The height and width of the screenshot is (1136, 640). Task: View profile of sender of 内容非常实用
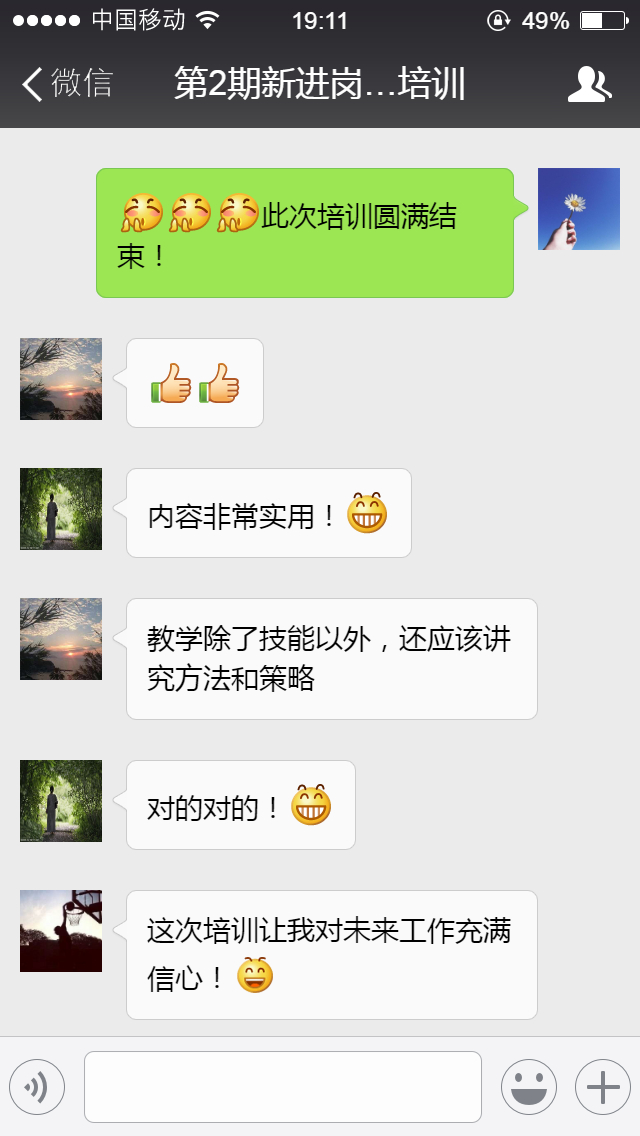[61, 509]
